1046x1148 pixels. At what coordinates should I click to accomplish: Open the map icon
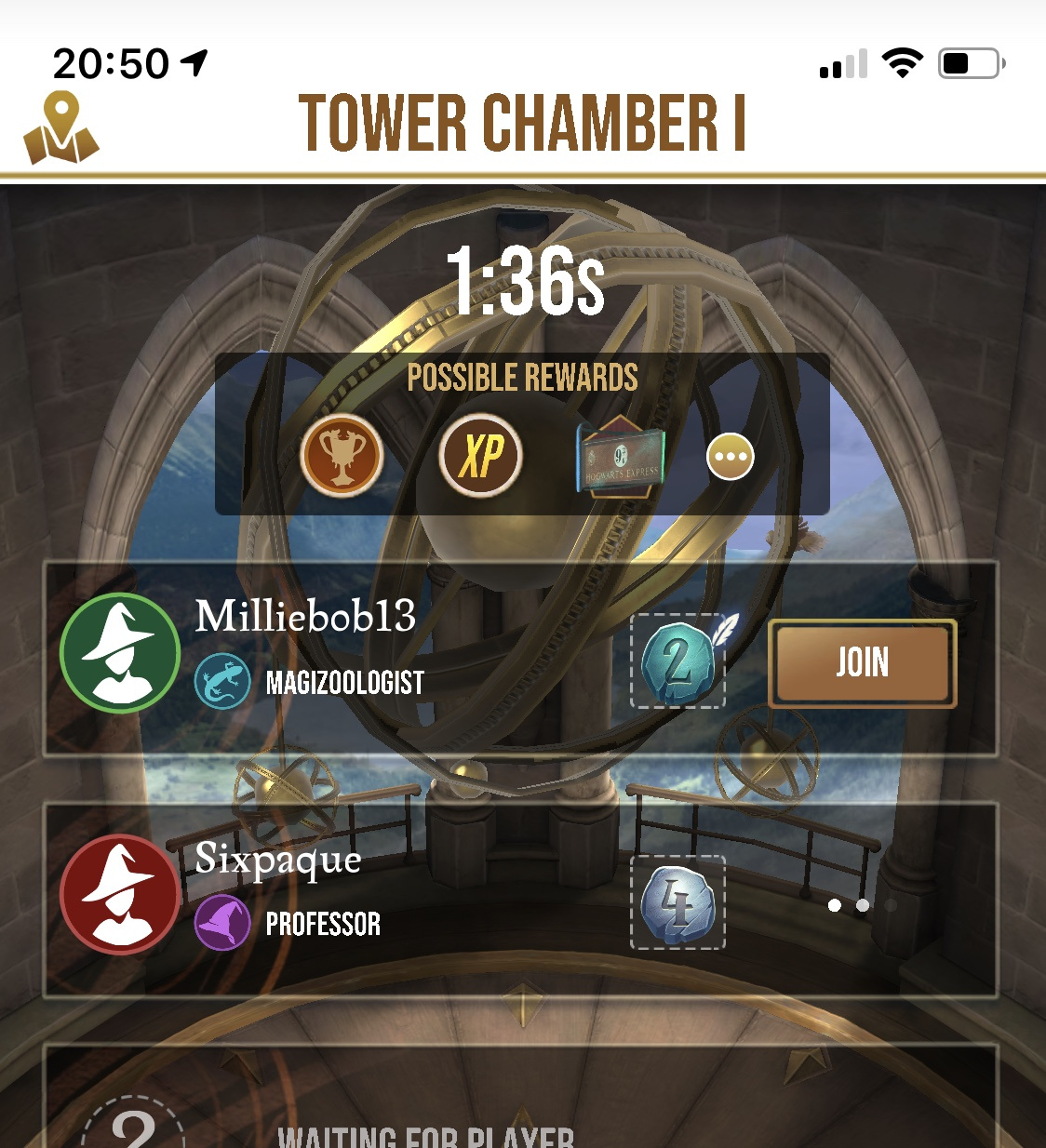click(x=60, y=128)
